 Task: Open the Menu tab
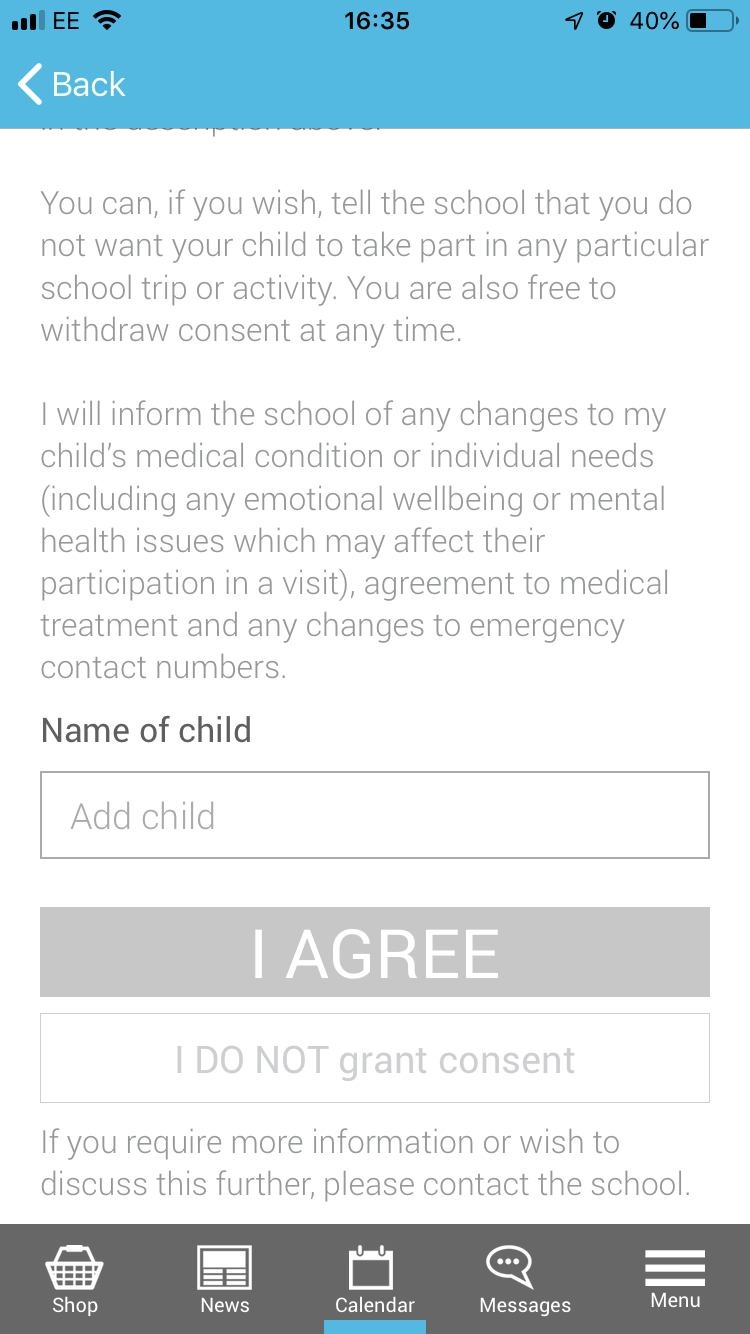pos(675,1280)
